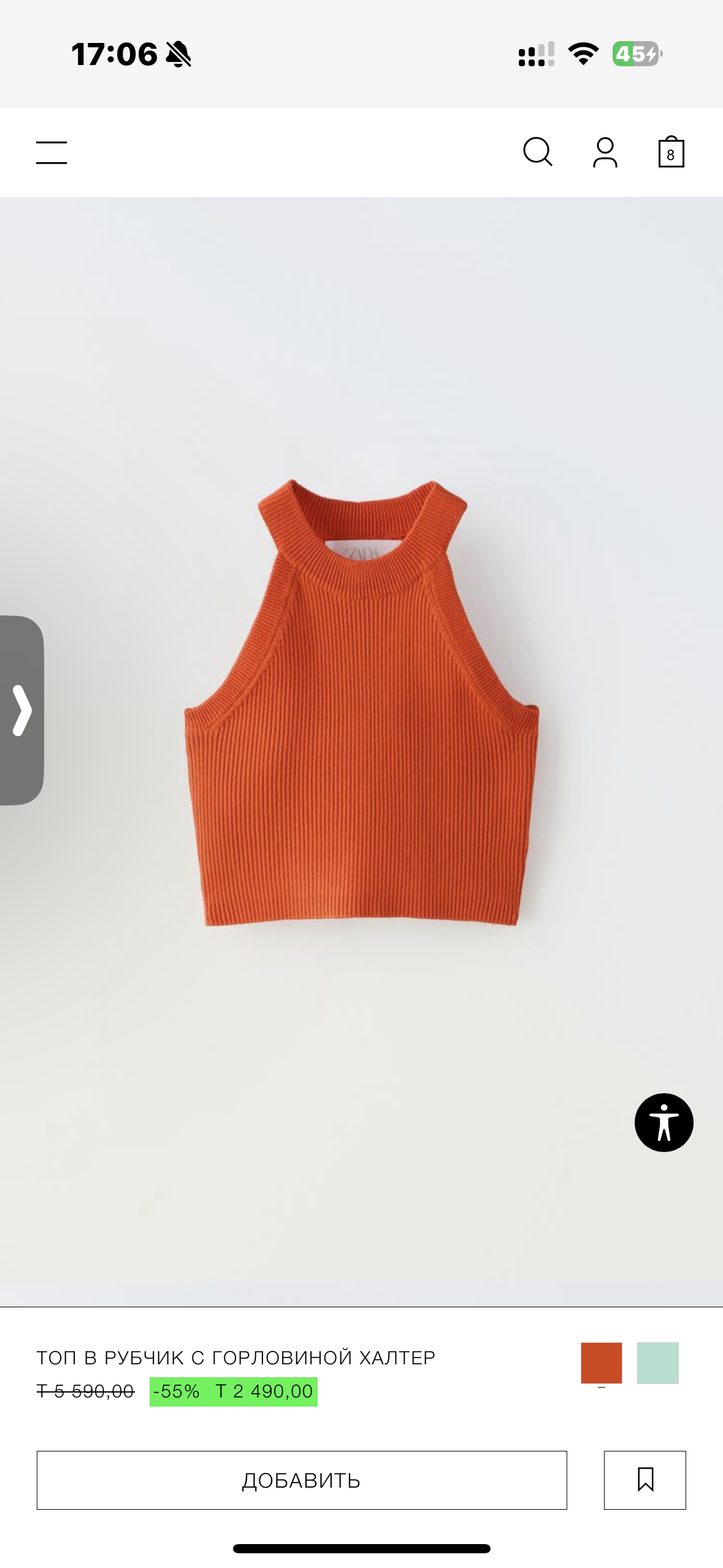Bookmark this ribbed halter top

(645, 1480)
